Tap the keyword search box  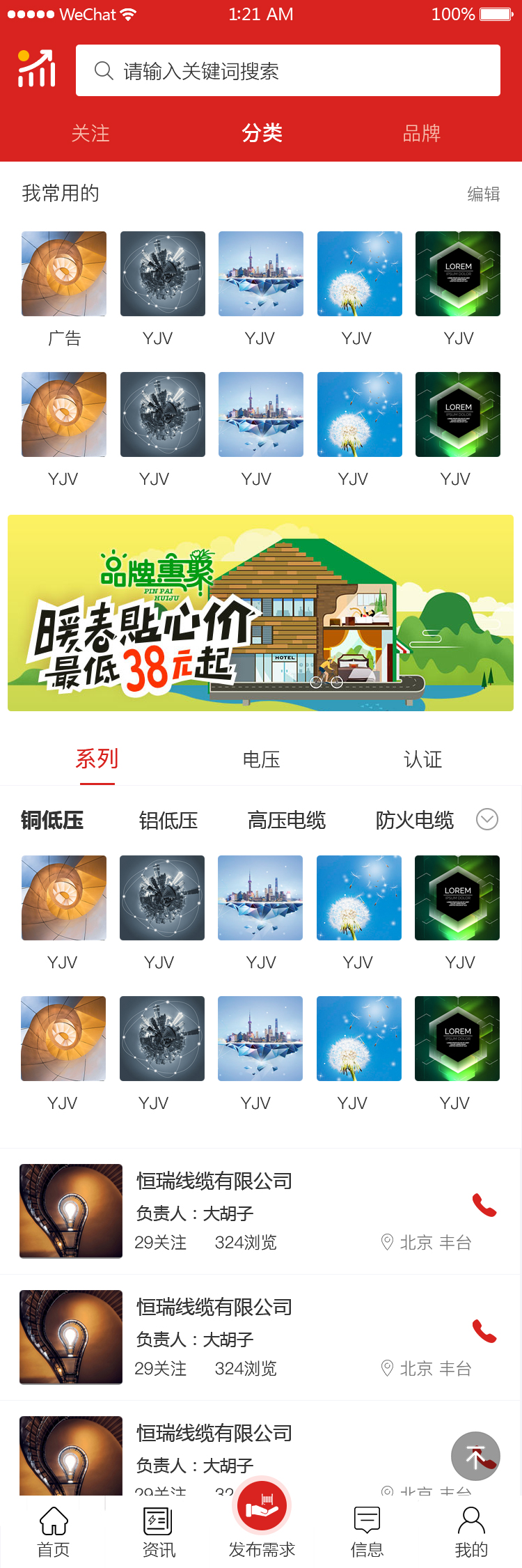click(287, 70)
